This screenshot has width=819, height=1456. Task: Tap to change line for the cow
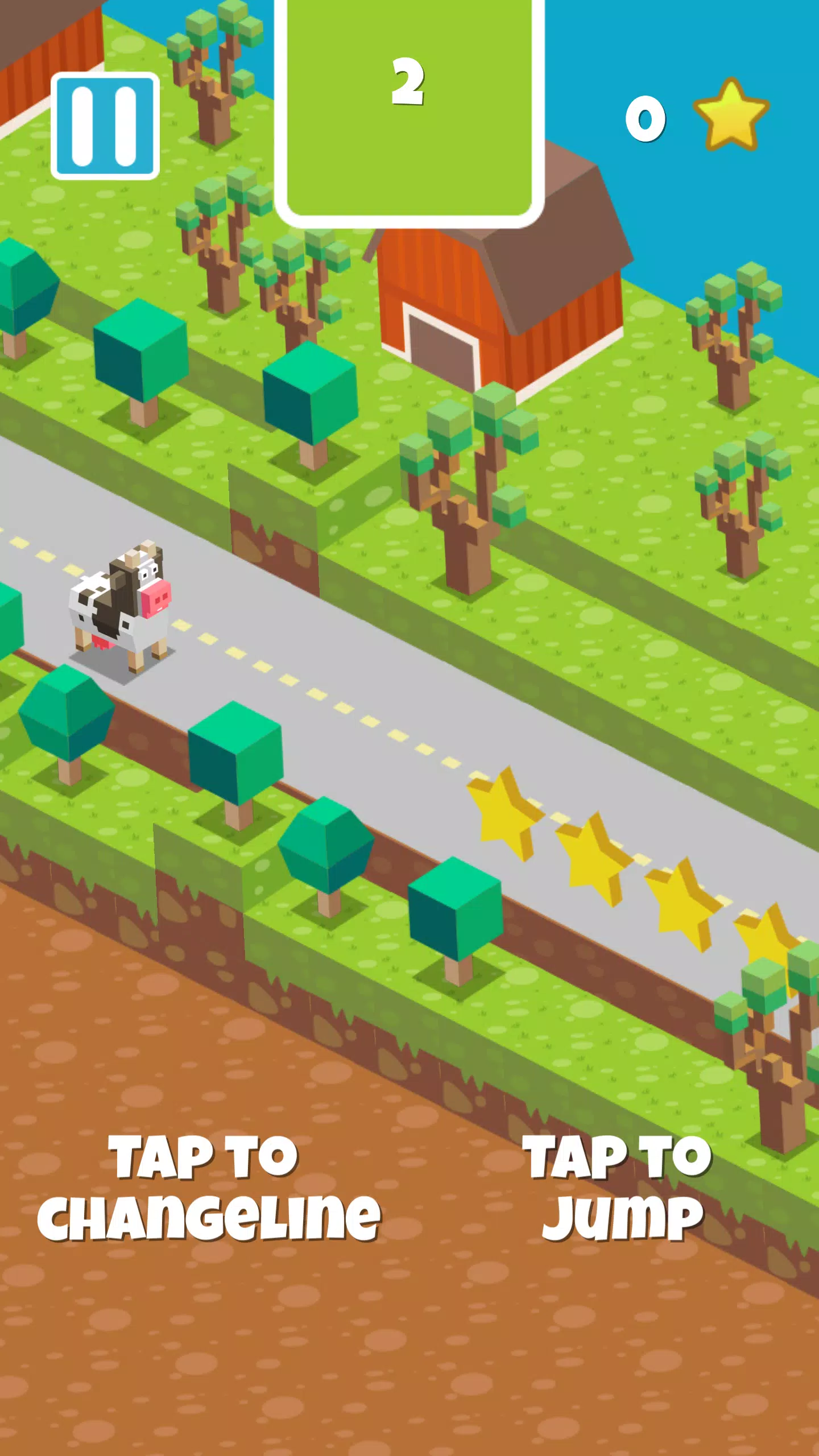(x=209, y=1187)
